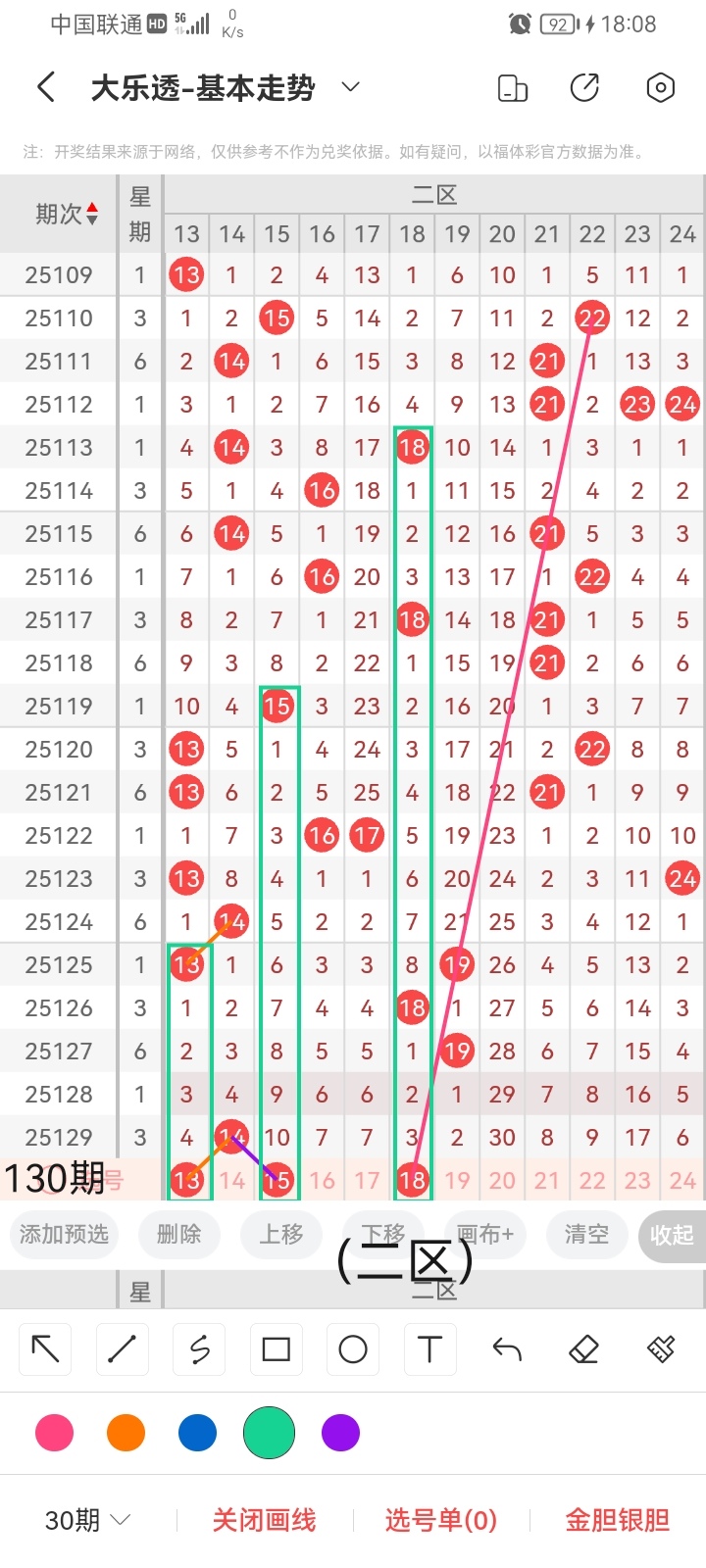Viewport: 706px width, 1568px height.
Task: Tap the 下移 button
Action: click(382, 1234)
